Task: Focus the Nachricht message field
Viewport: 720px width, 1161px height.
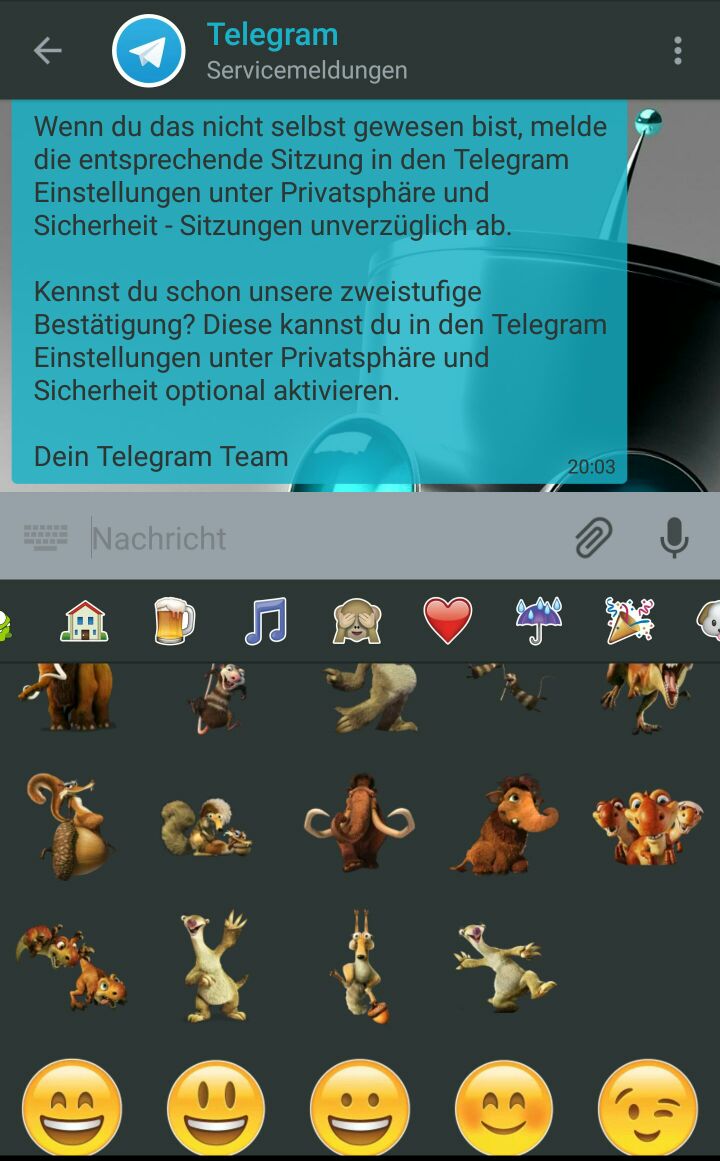Action: pyautogui.click(x=320, y=539)
